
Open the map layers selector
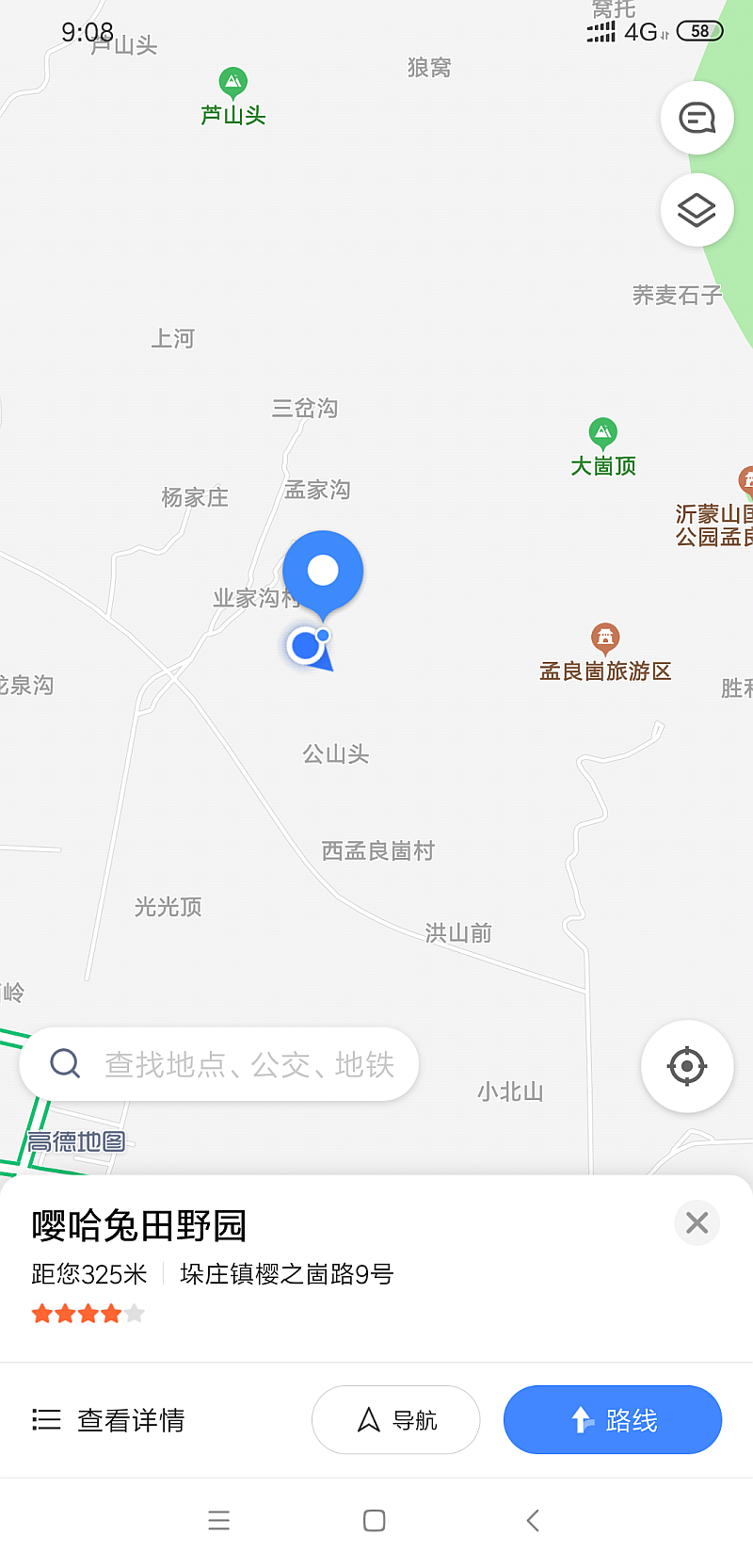tap(697, 210)
